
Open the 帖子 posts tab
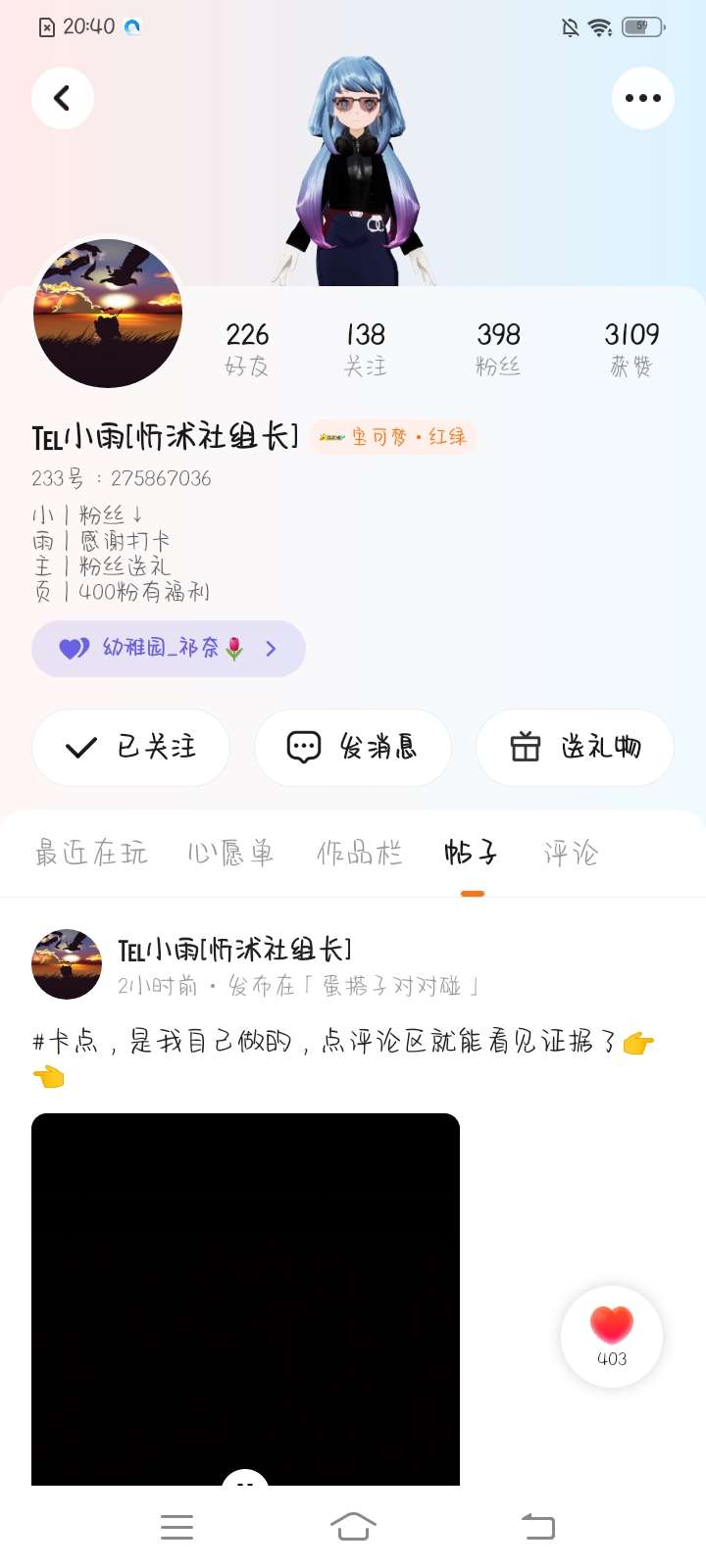click(x=472, y=853)
